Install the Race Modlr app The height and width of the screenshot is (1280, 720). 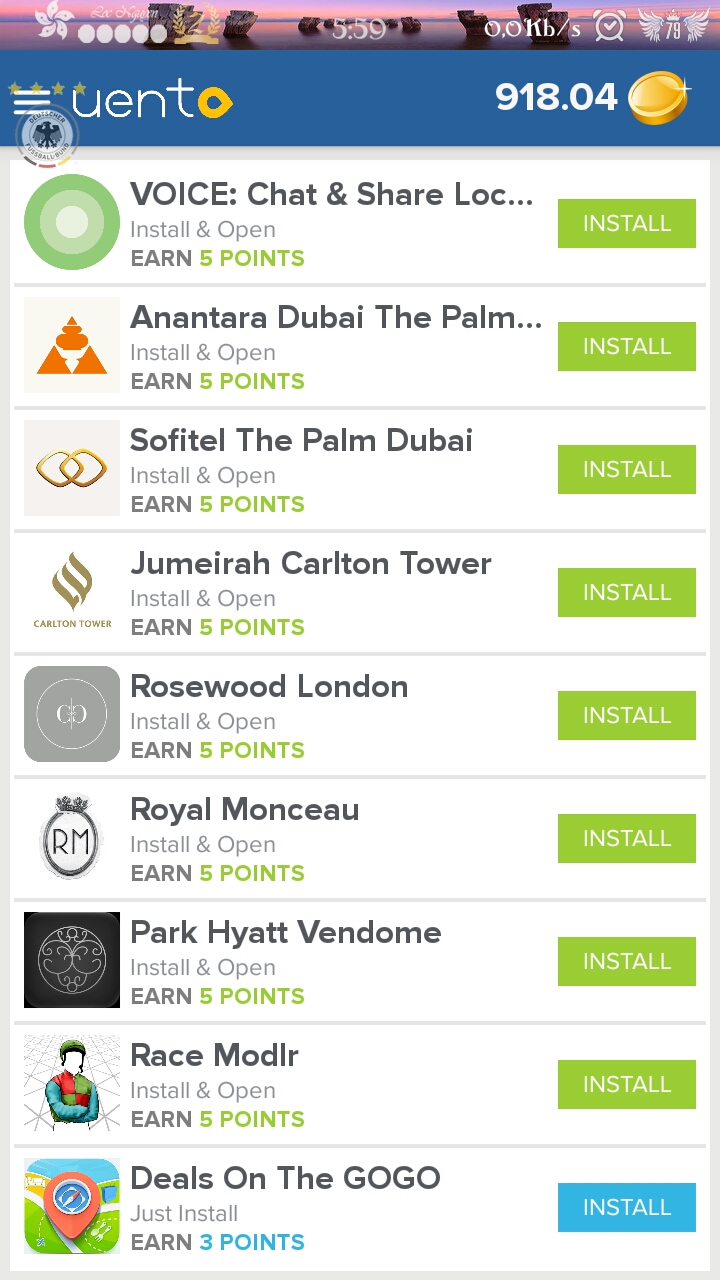(626, 1085)
